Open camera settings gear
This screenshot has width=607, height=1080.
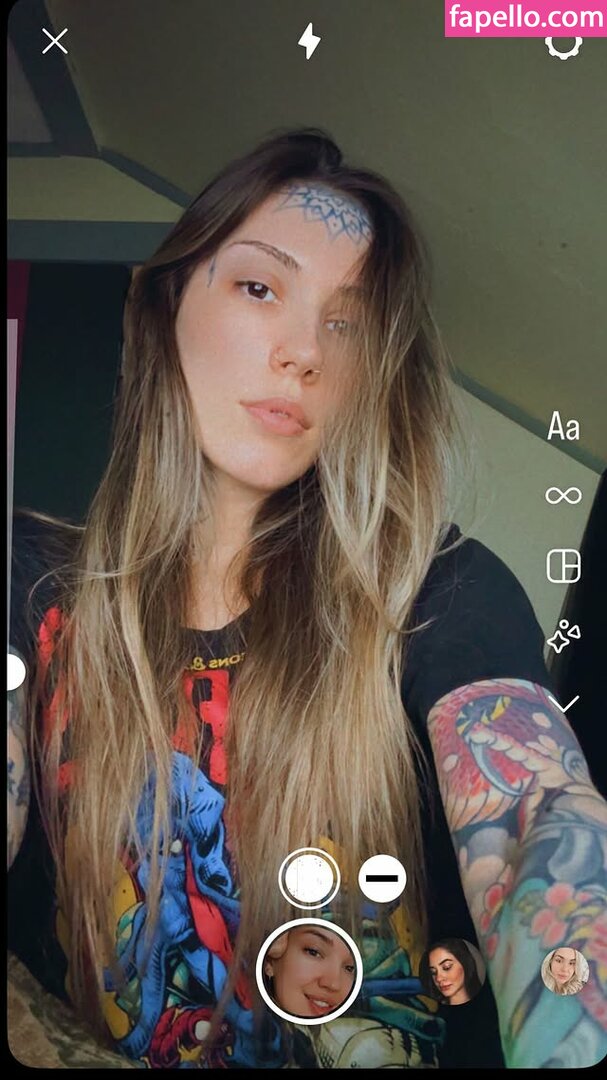coord(563,45)
